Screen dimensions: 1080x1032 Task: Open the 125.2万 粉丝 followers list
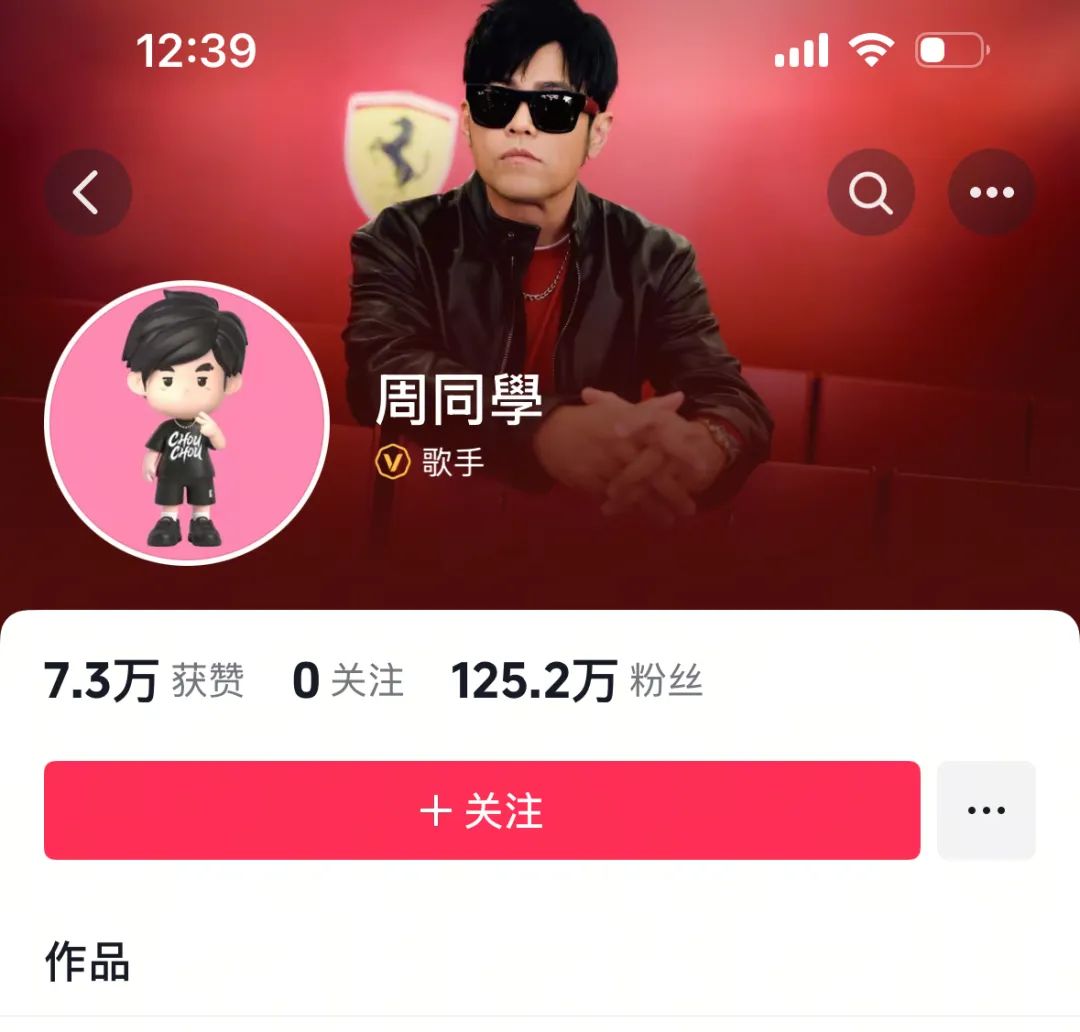pos(576,681)
